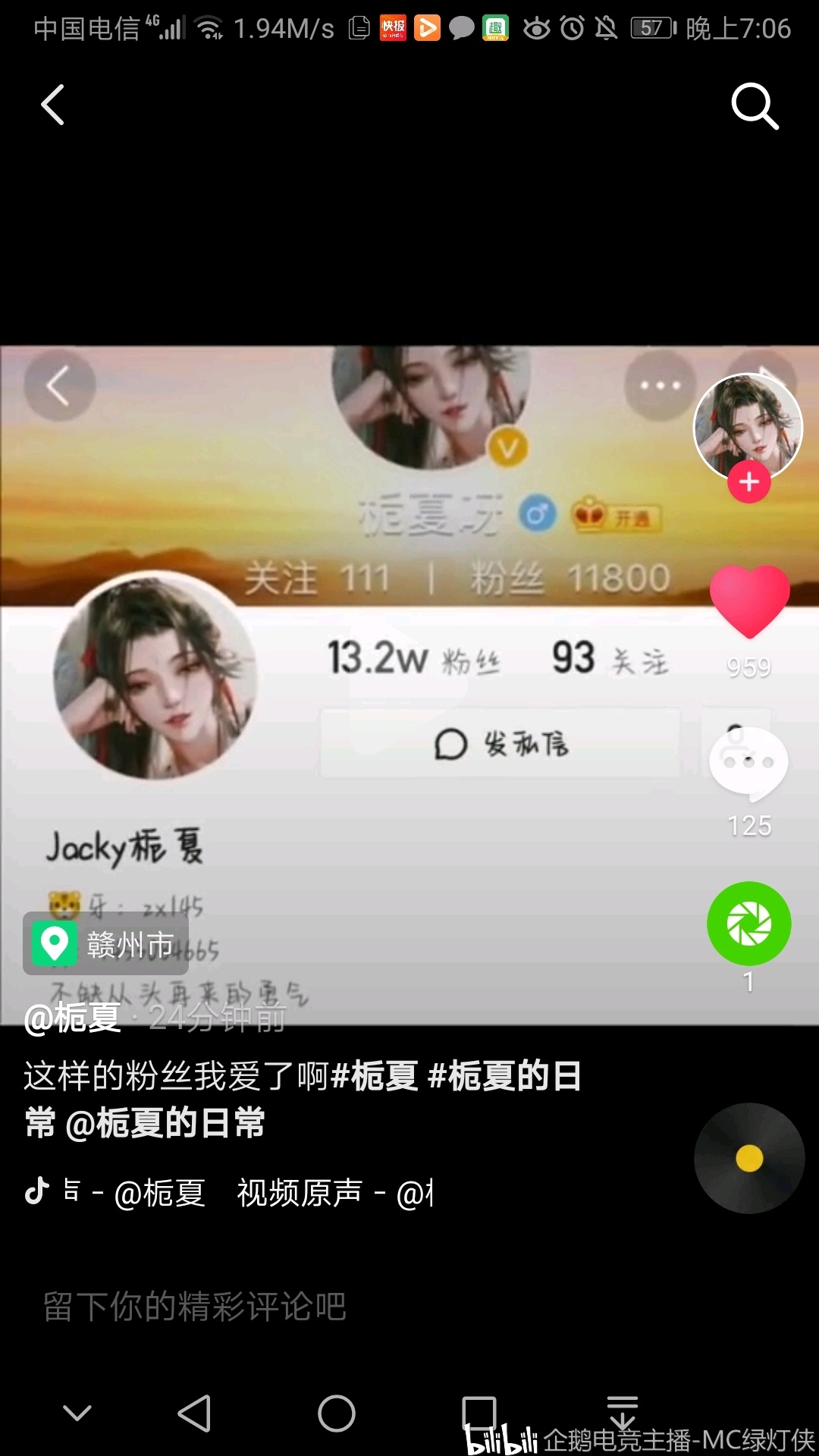The image size is (819, 1456).
Task: Like the video with the heart icon
Action: point(749,601)
